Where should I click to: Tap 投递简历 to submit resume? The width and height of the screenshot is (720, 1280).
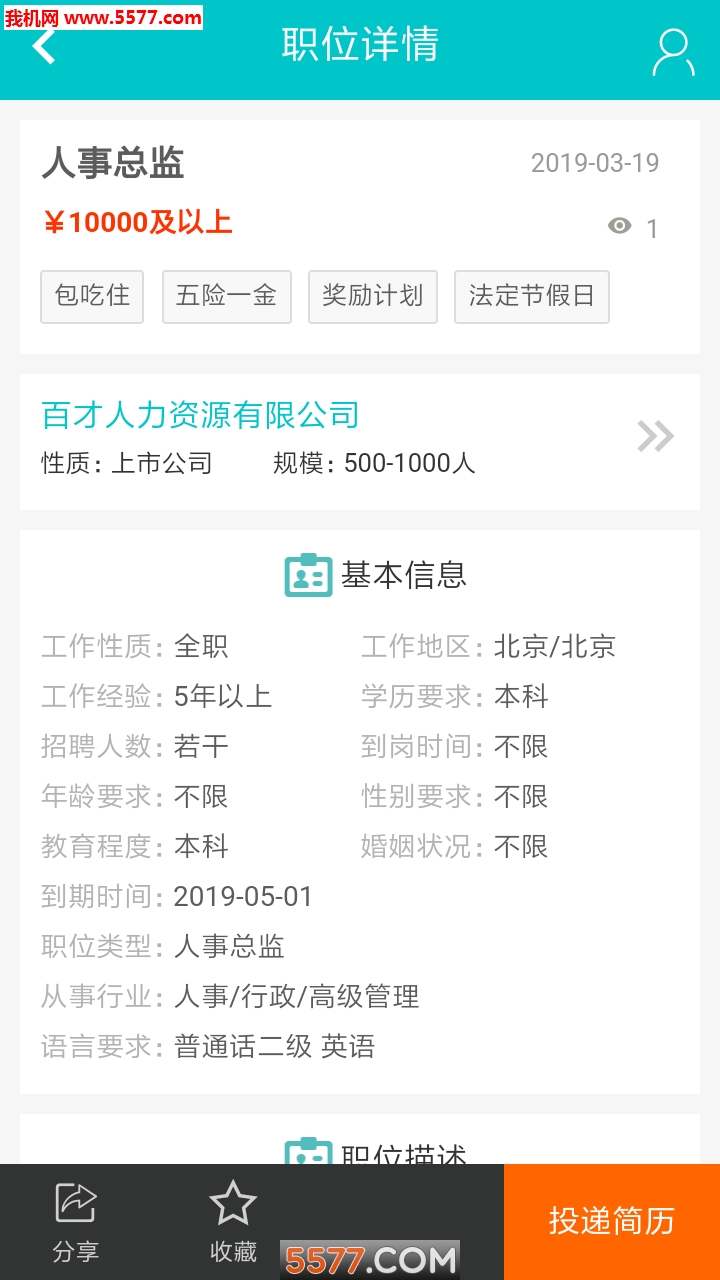(x=611, y=1221)
